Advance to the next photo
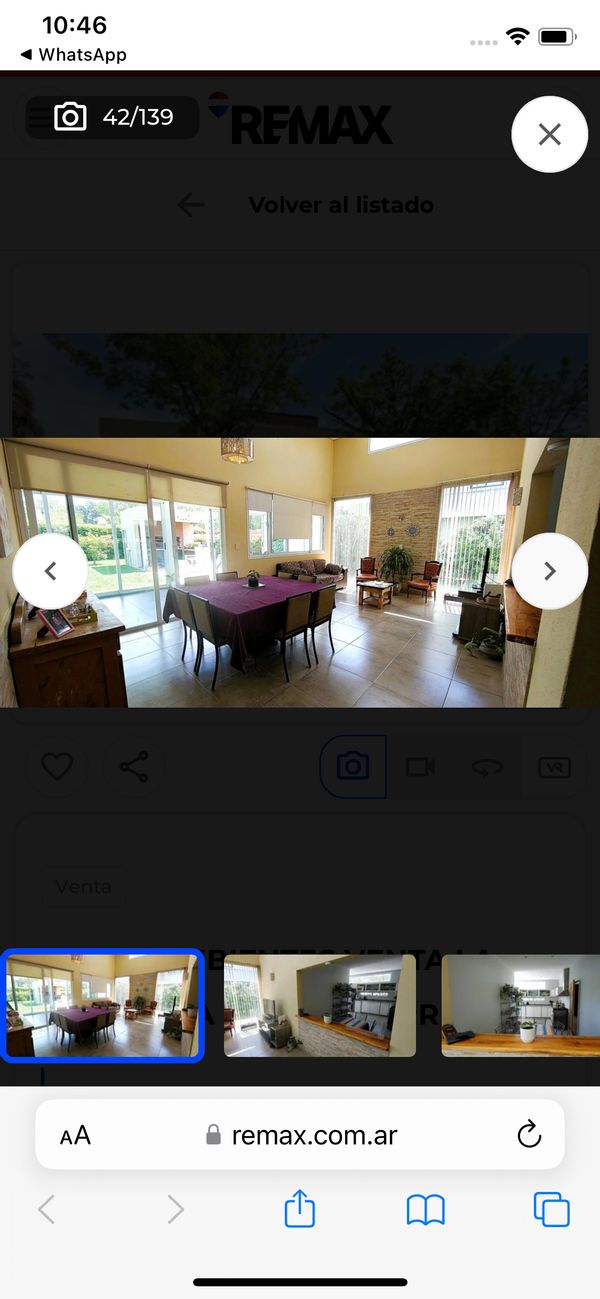The image size is (600, 1299). point(549,571)
